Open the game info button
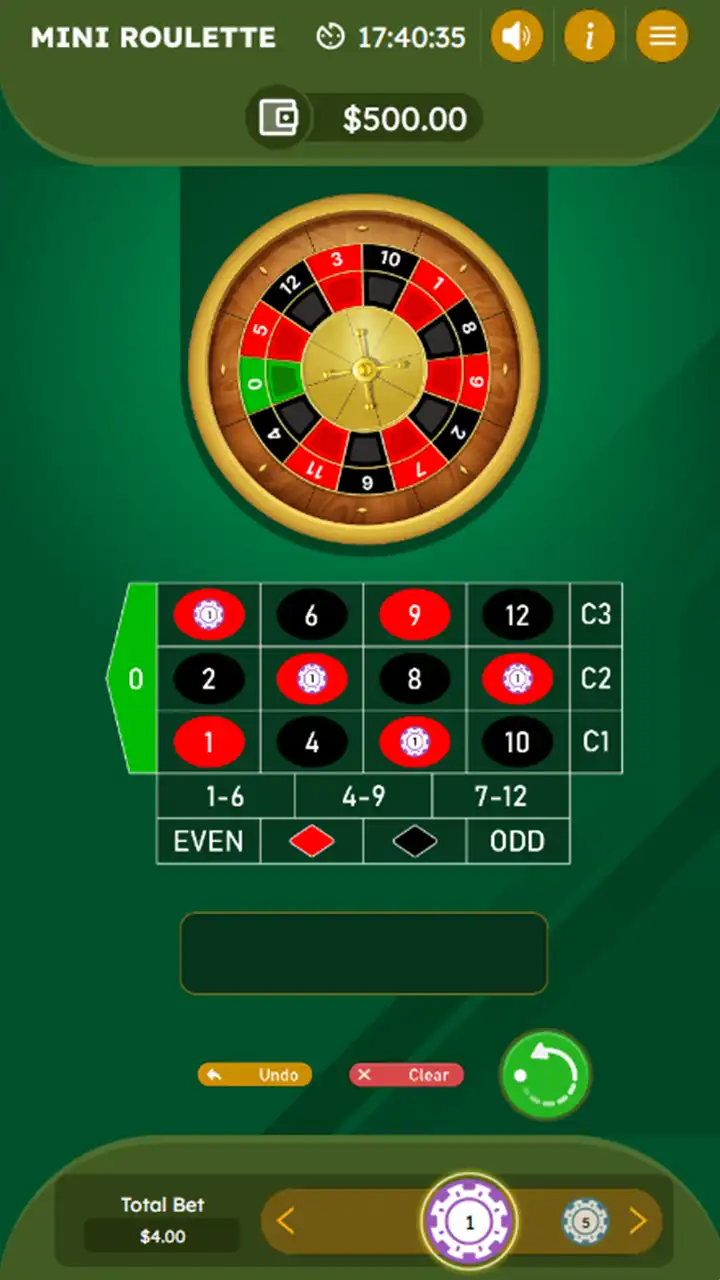The image size is (720, 1280). tap(589, 37)
